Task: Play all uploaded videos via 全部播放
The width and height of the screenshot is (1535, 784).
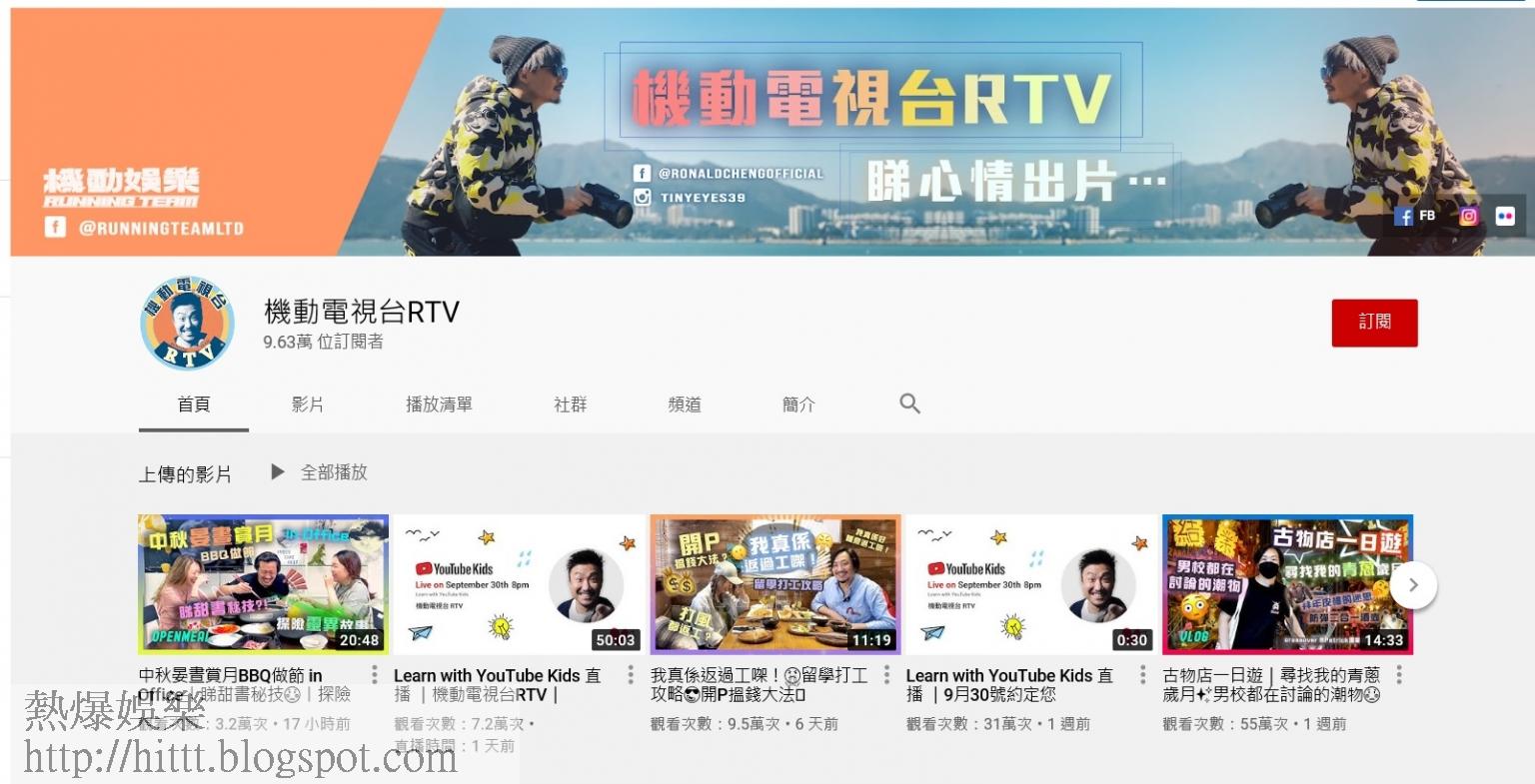Action: 320,472
